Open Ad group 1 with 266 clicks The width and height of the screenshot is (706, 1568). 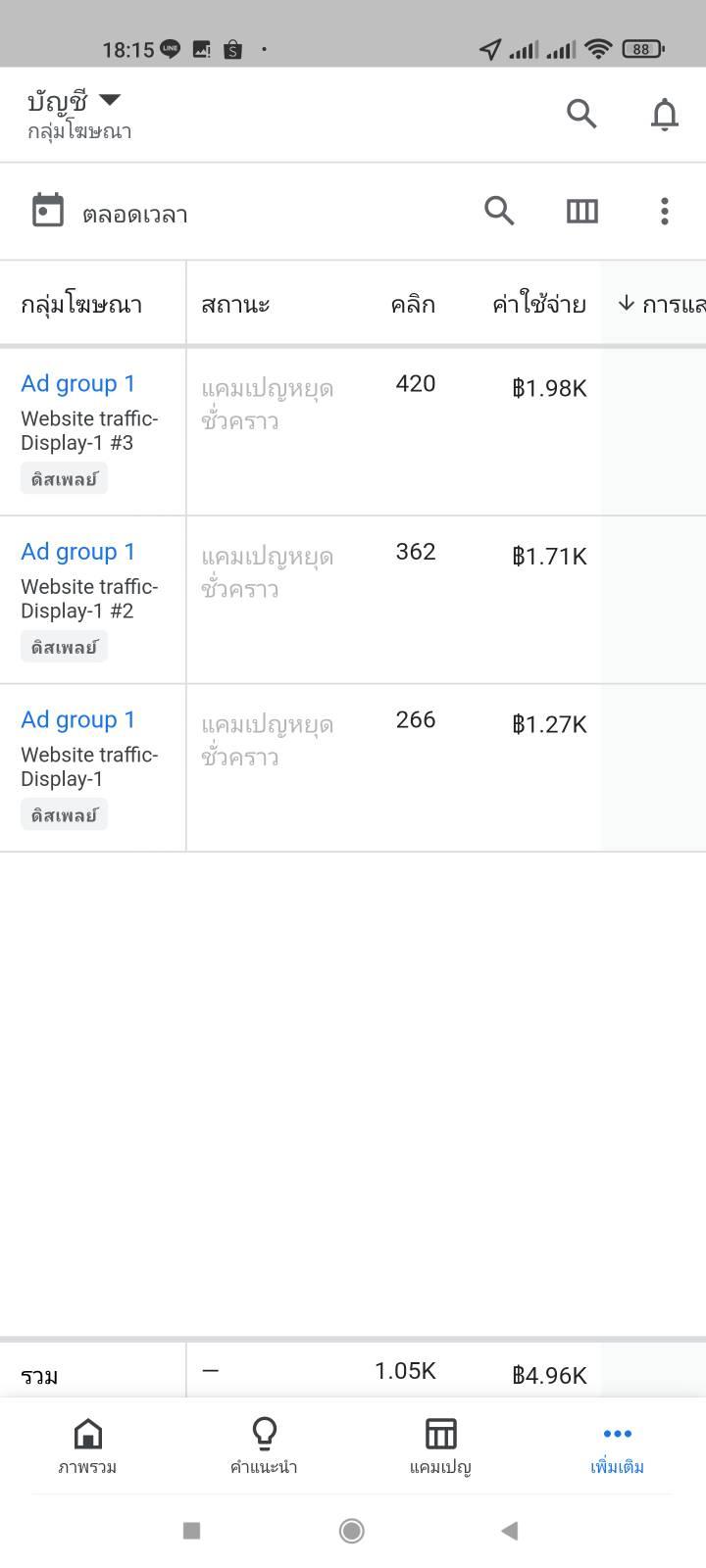(x=78, y=719)
